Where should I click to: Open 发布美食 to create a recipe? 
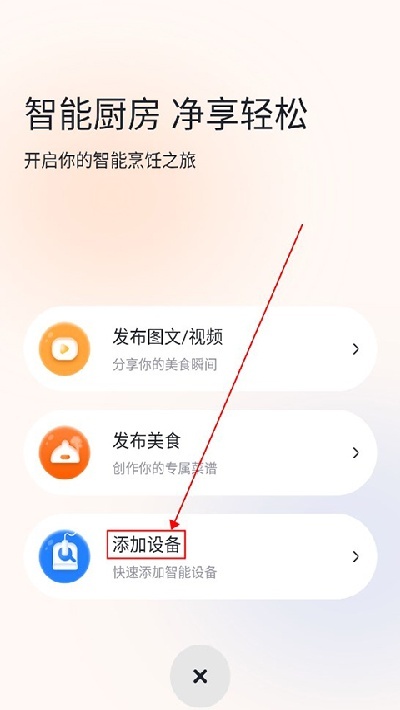point(200,452)
